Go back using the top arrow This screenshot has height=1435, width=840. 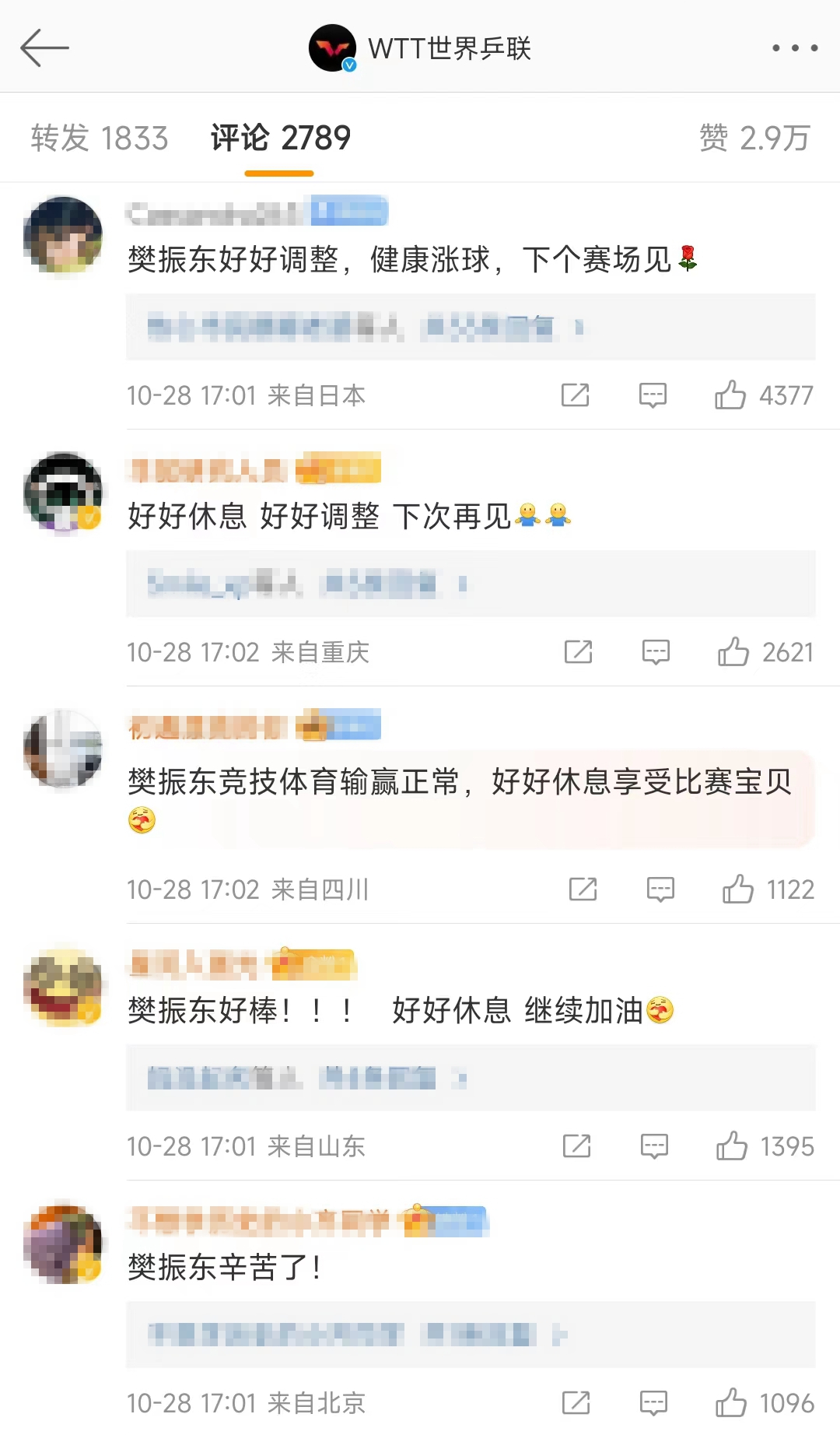(44, 48)
